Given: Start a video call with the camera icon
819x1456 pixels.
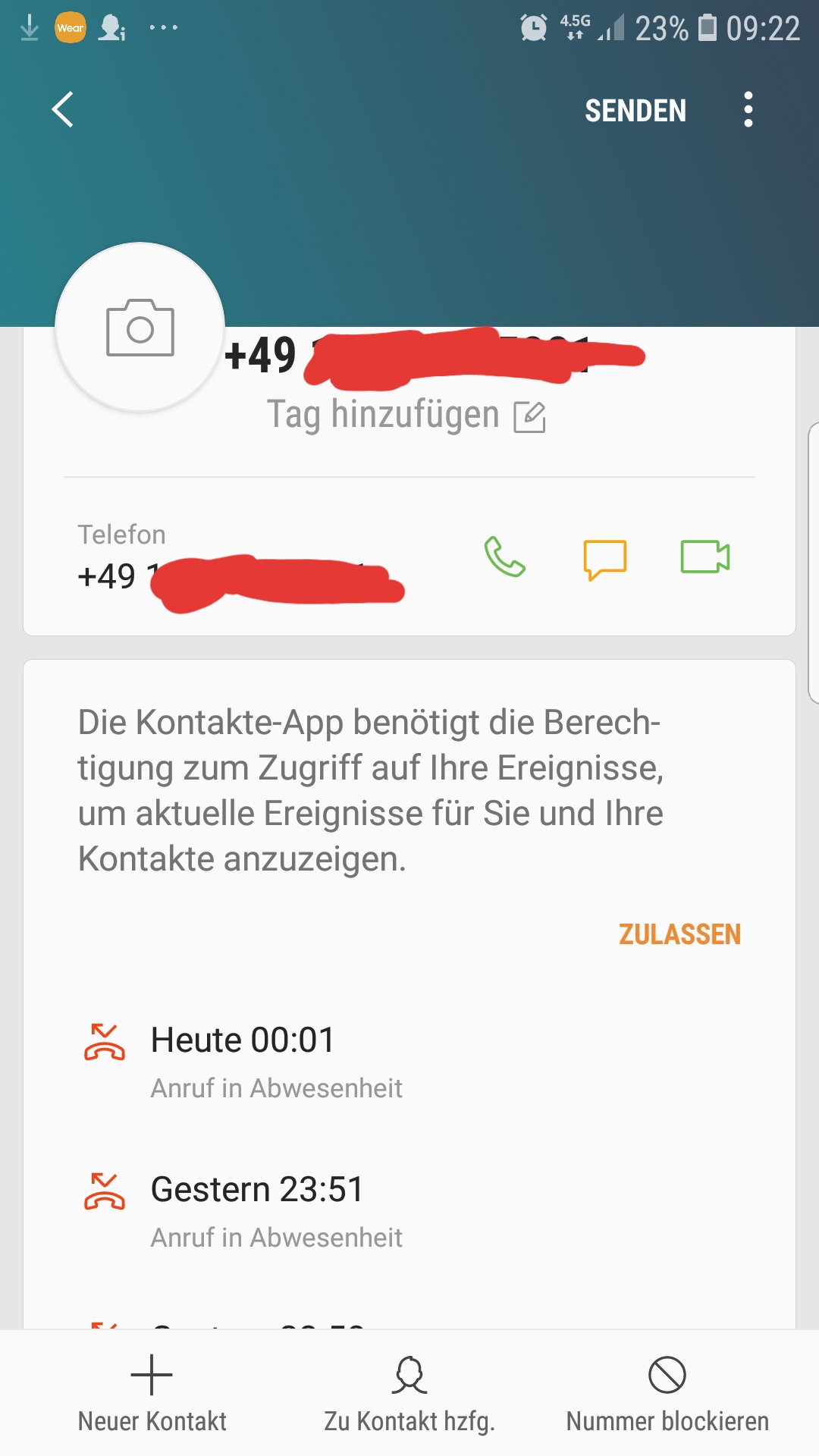Looking at the screenshot, I should [x=705, y=557].
